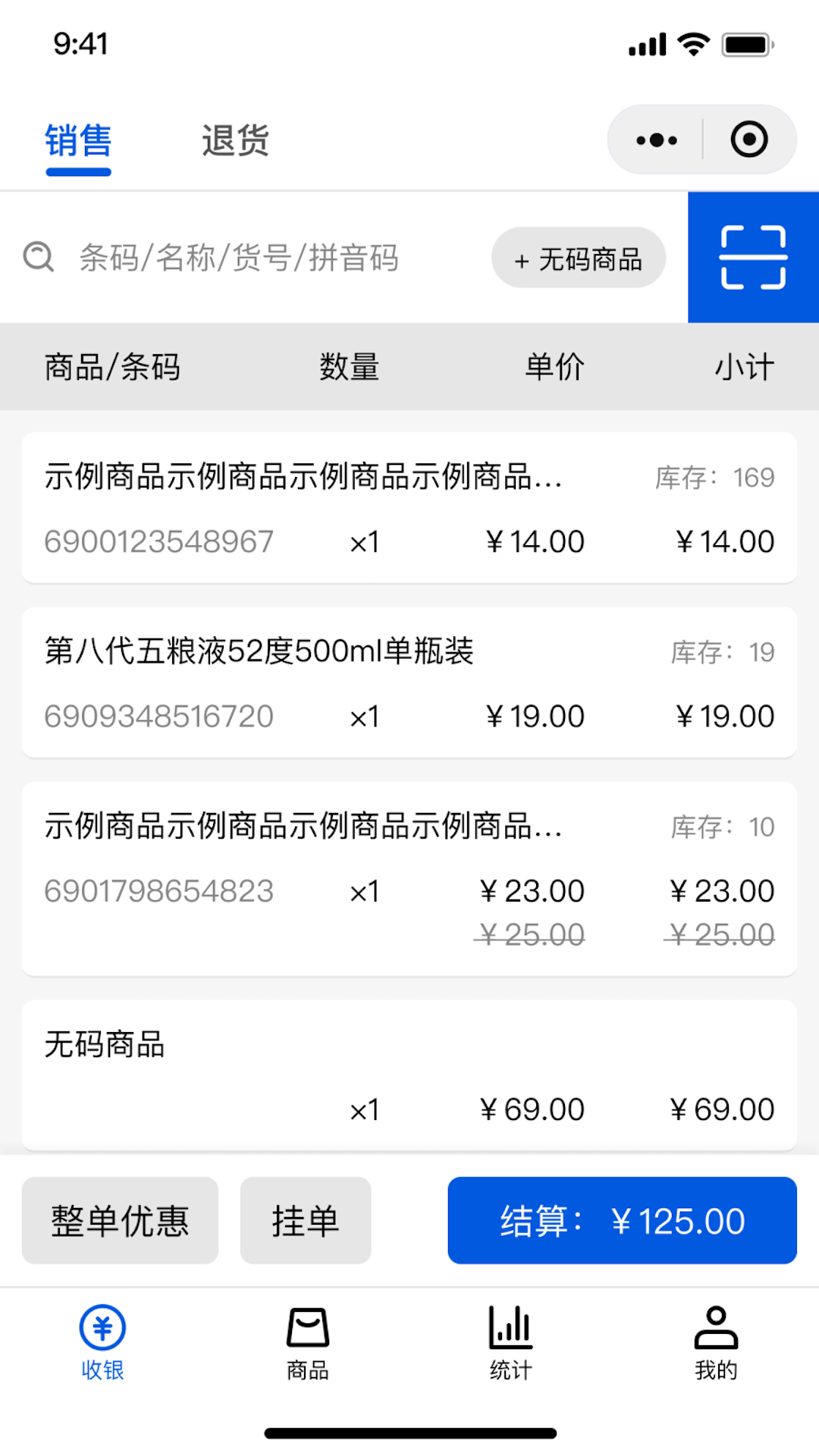Select the 销售 sales tab
Image resolution: width=819 pixels, height=1456 pixels.
pyautogui.click(x=79, y=141)
